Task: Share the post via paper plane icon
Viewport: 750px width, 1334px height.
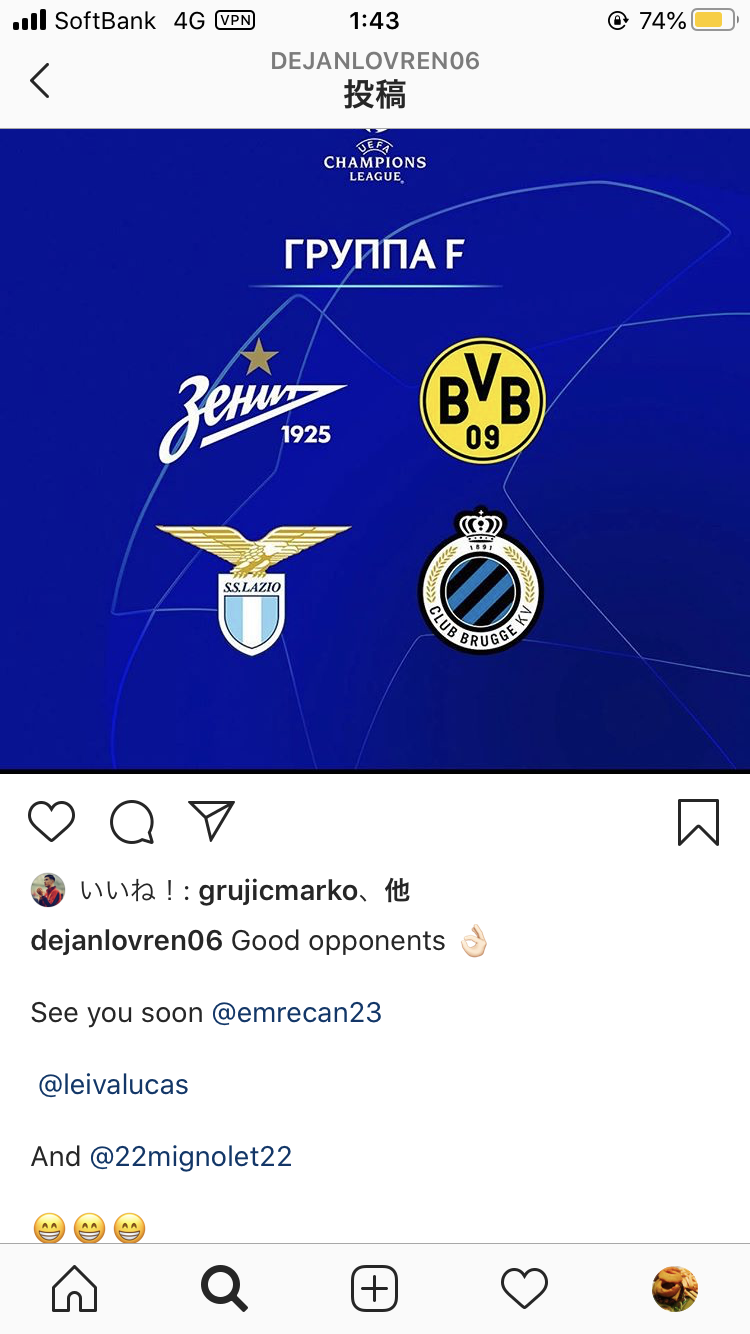Action: pos(211,821)
